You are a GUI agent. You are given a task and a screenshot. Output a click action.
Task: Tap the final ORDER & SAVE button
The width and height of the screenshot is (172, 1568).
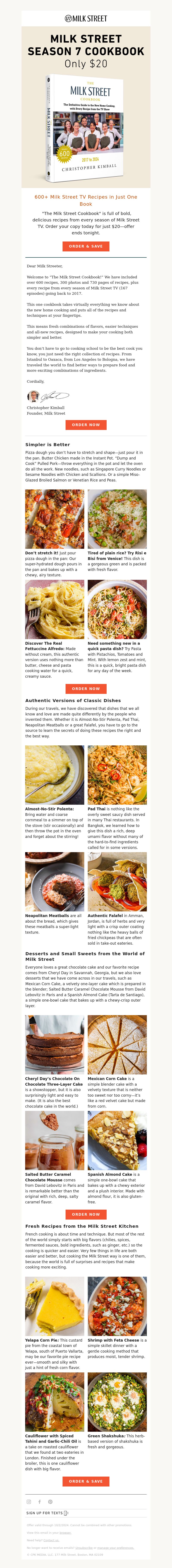point(86,1481)
